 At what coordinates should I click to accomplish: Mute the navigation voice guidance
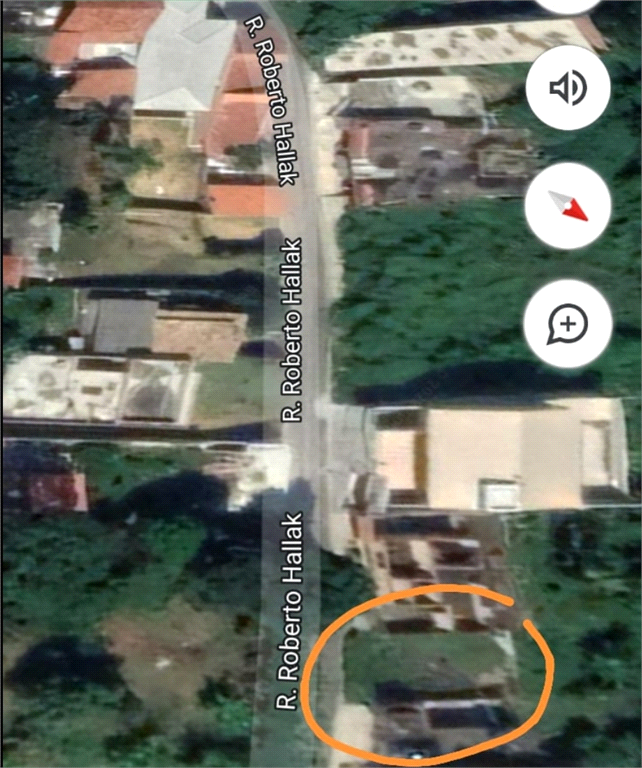(567, 89)
